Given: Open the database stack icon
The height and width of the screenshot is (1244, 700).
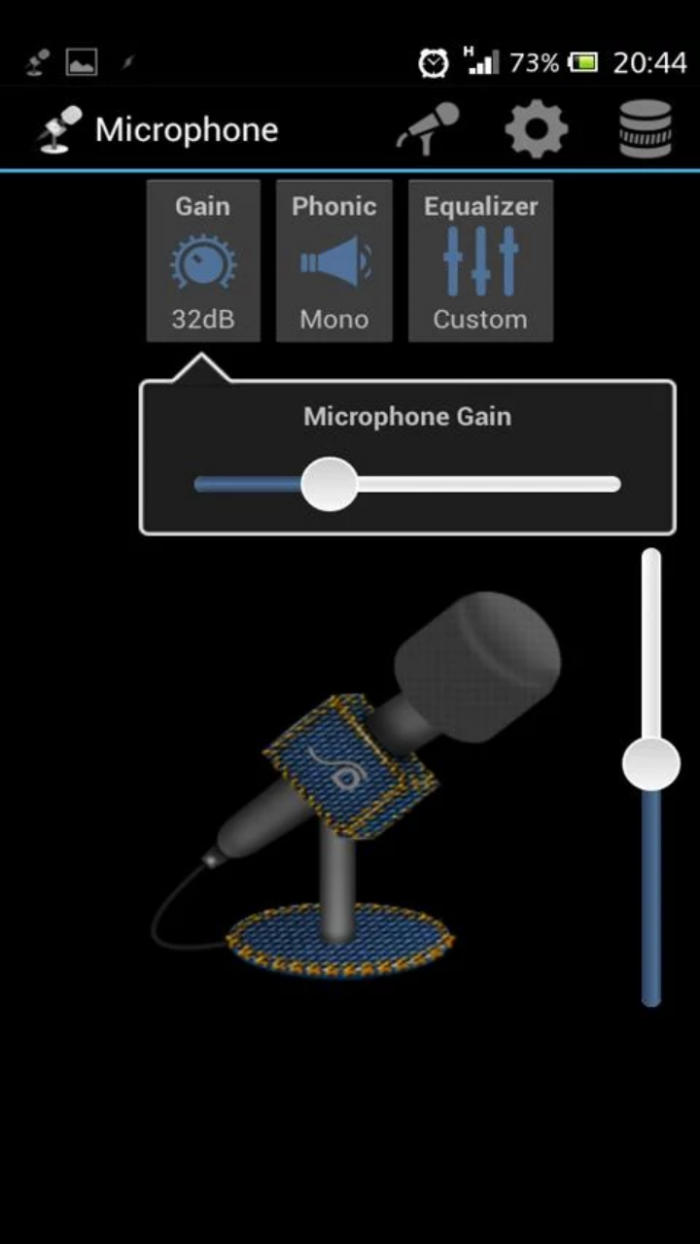Looking at the screenshot, I should click(644, 129).
